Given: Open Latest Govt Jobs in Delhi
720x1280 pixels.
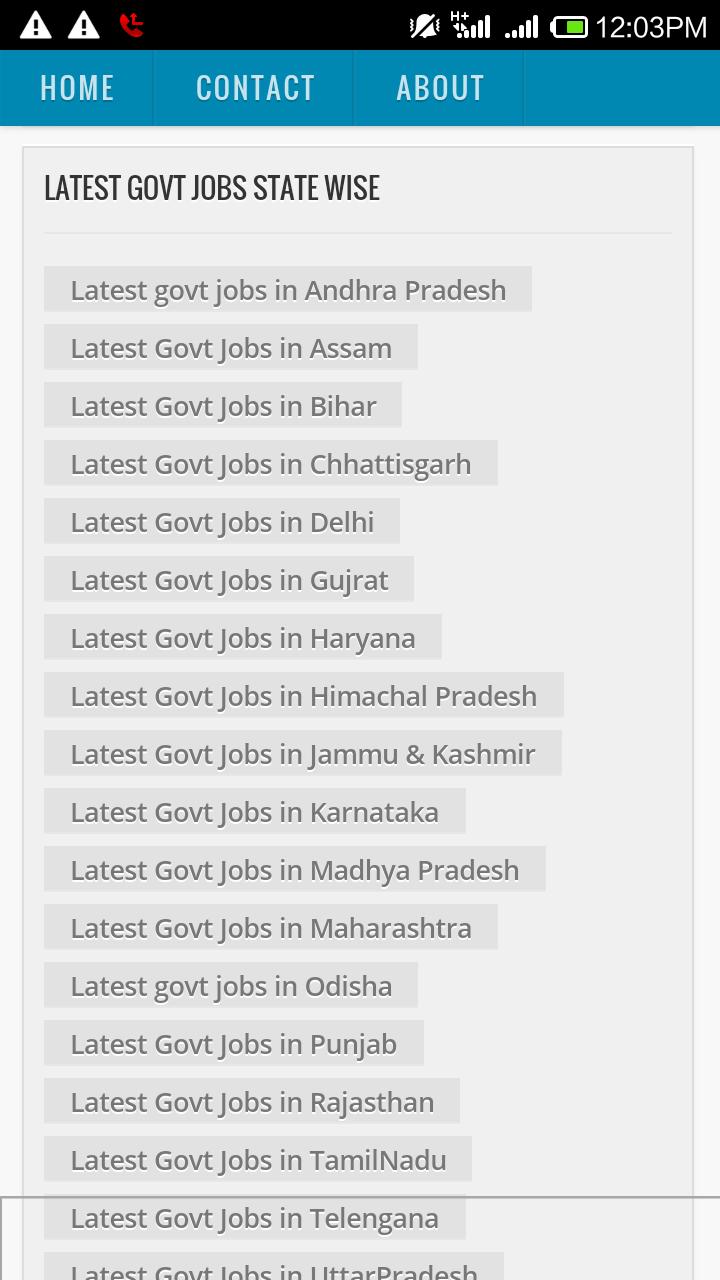Looking at the screenshot, I should click(x=221, y=522).
